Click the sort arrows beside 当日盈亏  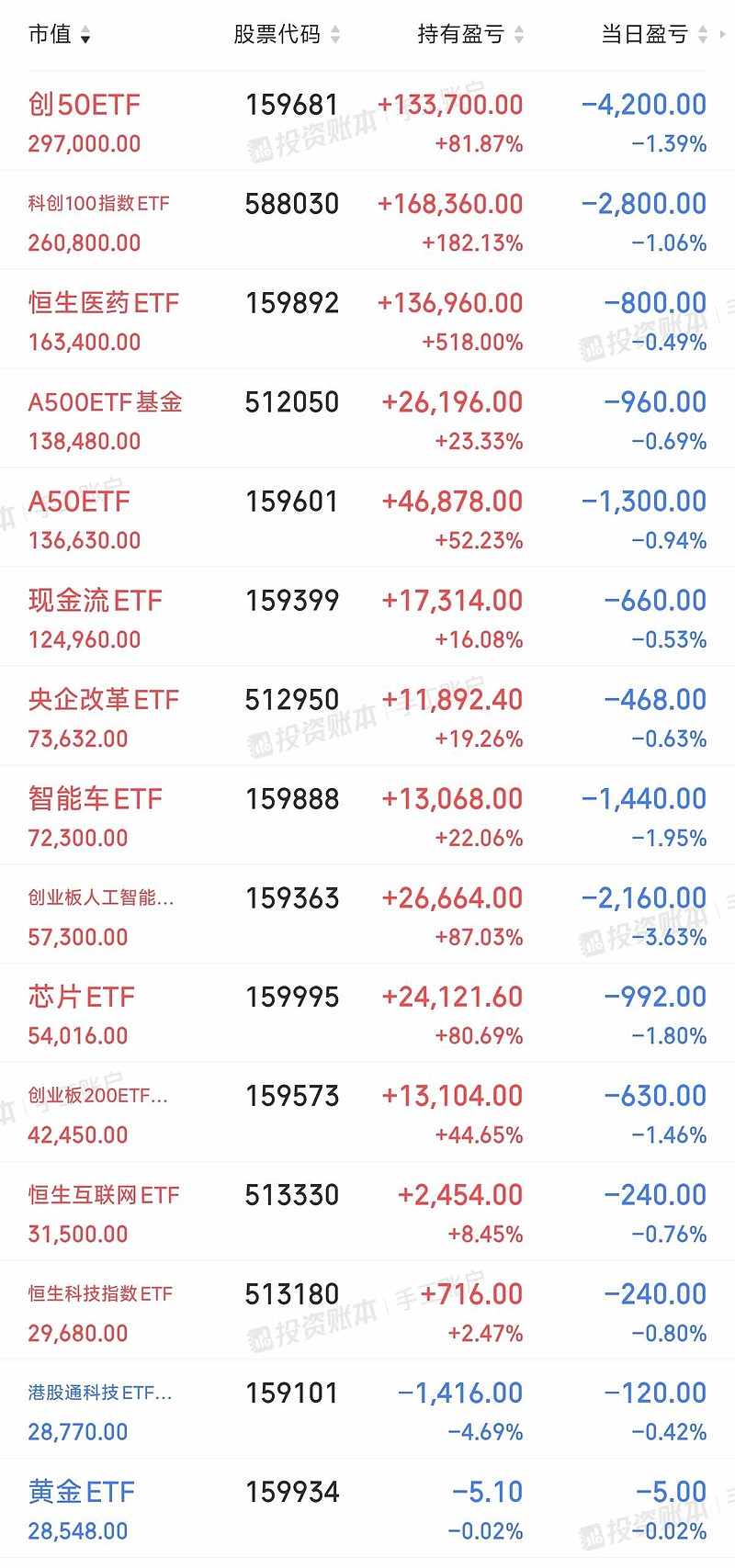[704, 35]
